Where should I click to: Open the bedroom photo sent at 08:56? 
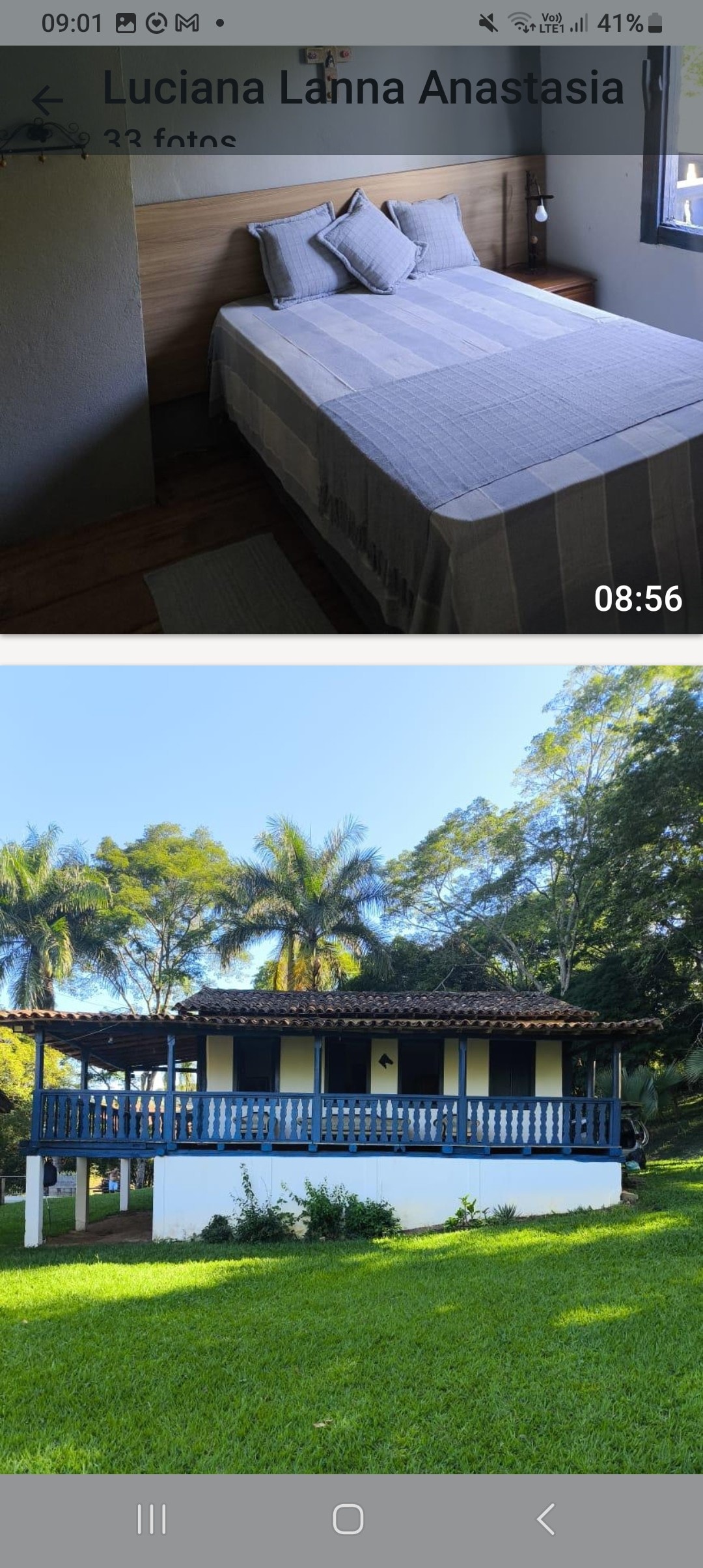point(351,391)
